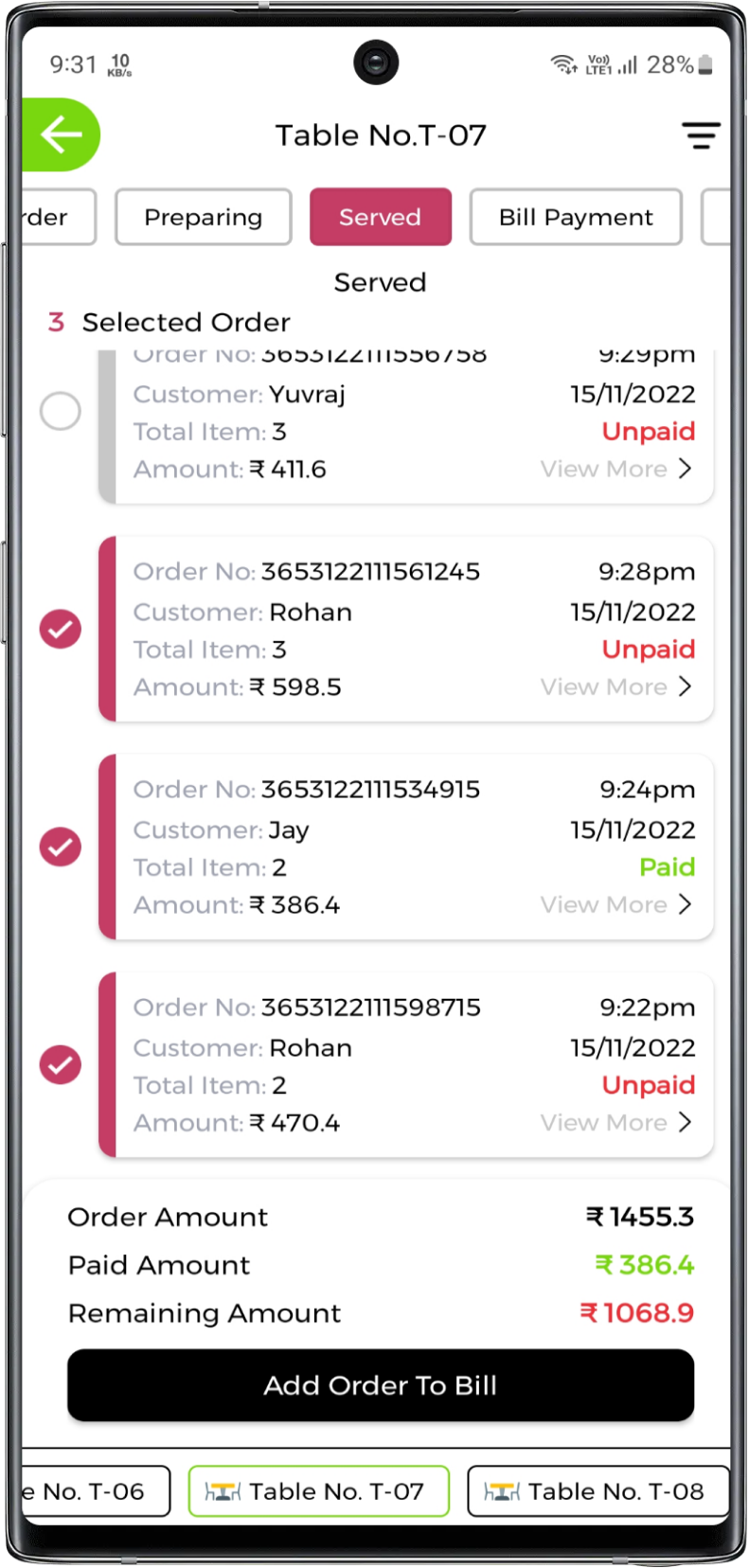The height and width of the screenshot is (1568, 749).
Task: Select the Served tab
Action: (380, 217)
